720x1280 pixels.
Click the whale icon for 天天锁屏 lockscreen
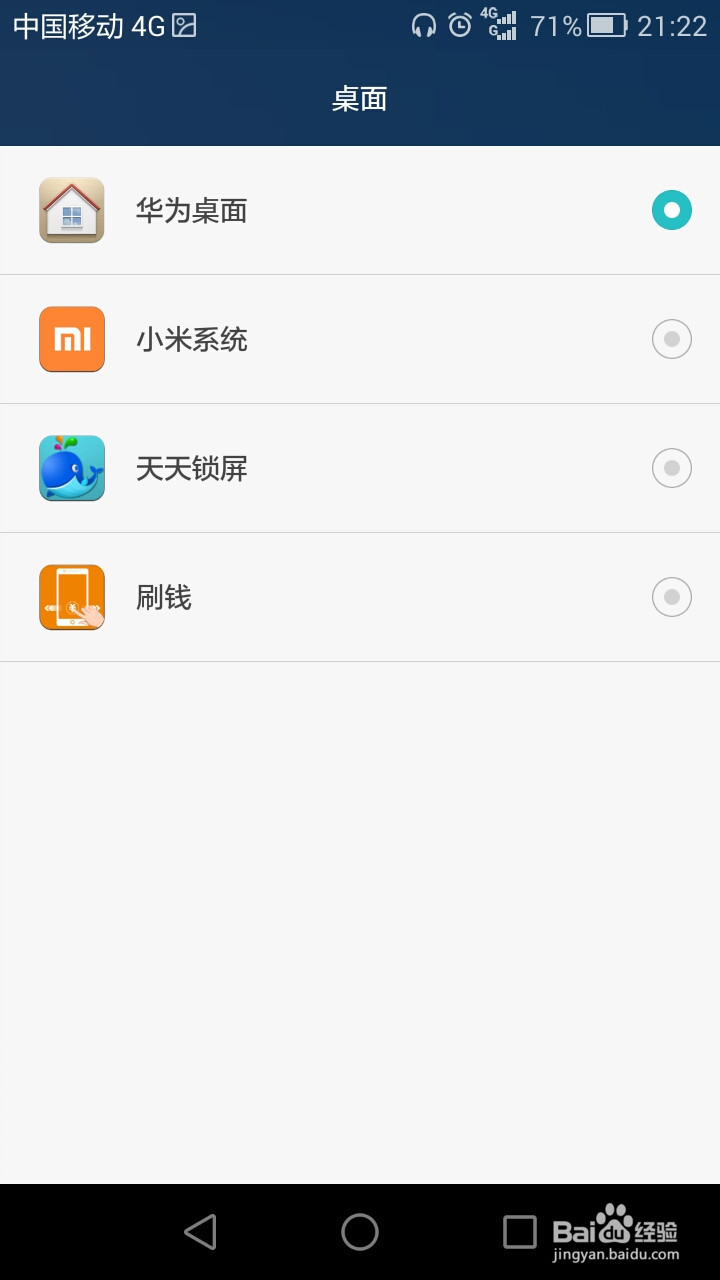click(x=71, y=468)
